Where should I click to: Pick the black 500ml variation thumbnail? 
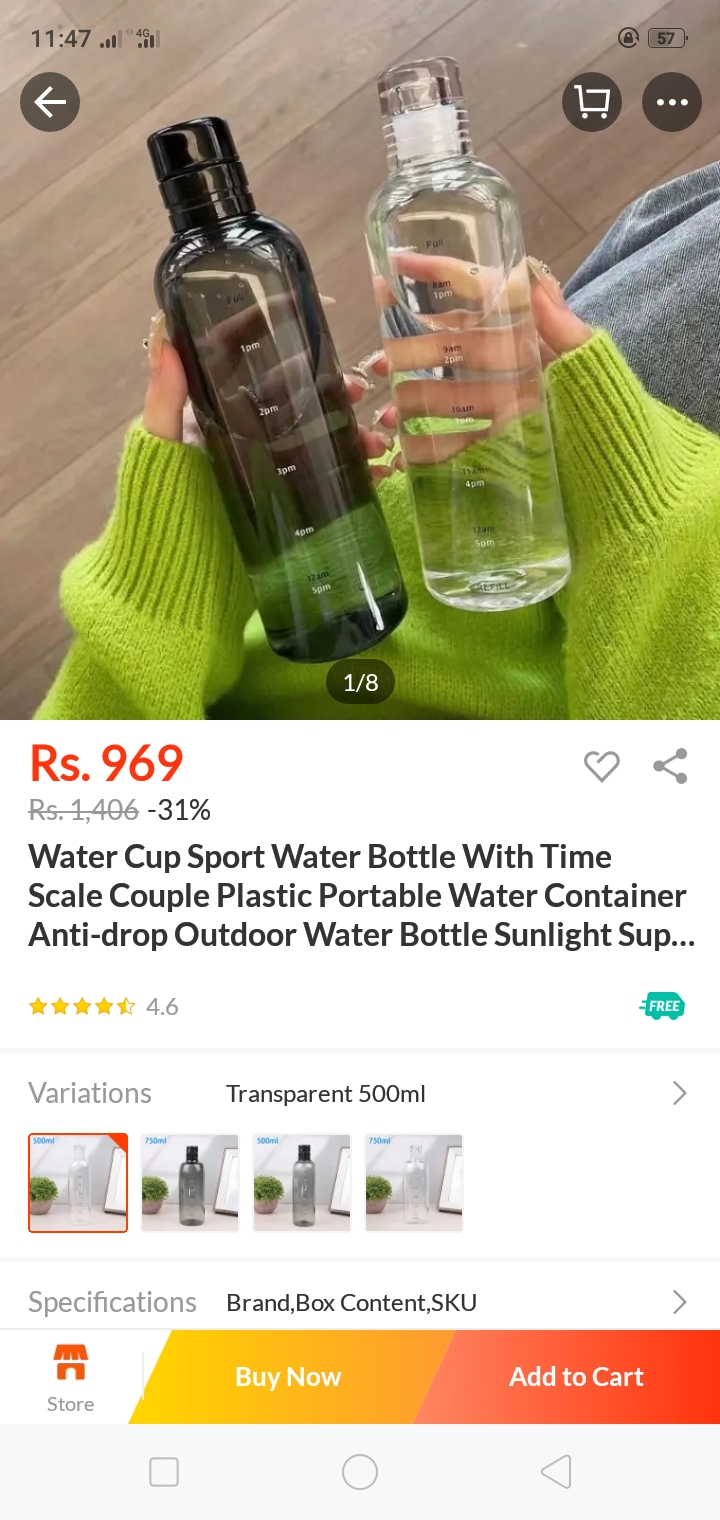pyautogui.click(x=302, y=1183)
